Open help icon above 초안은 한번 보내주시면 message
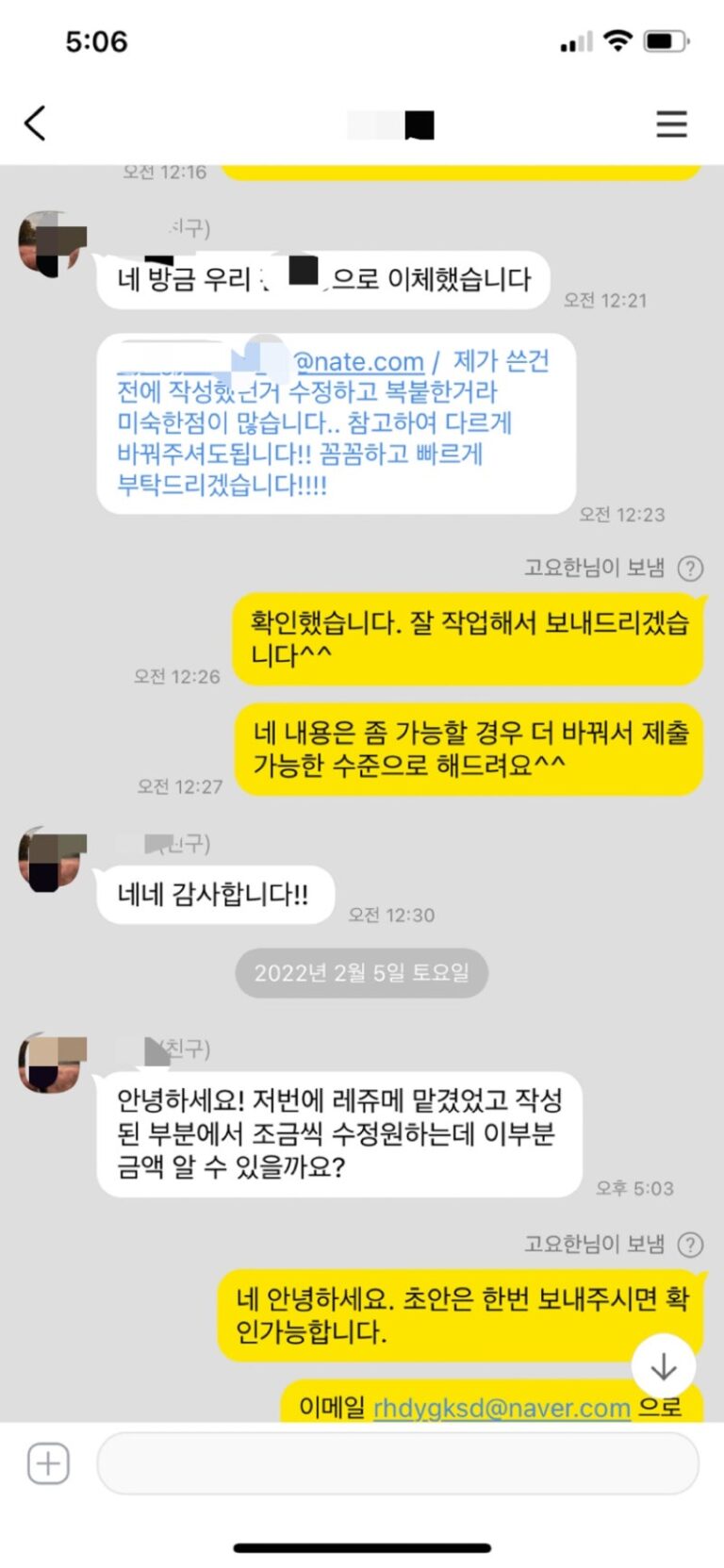This screenshot has width=724, height=1568. pyautogui.click(x=691, y=1245)
